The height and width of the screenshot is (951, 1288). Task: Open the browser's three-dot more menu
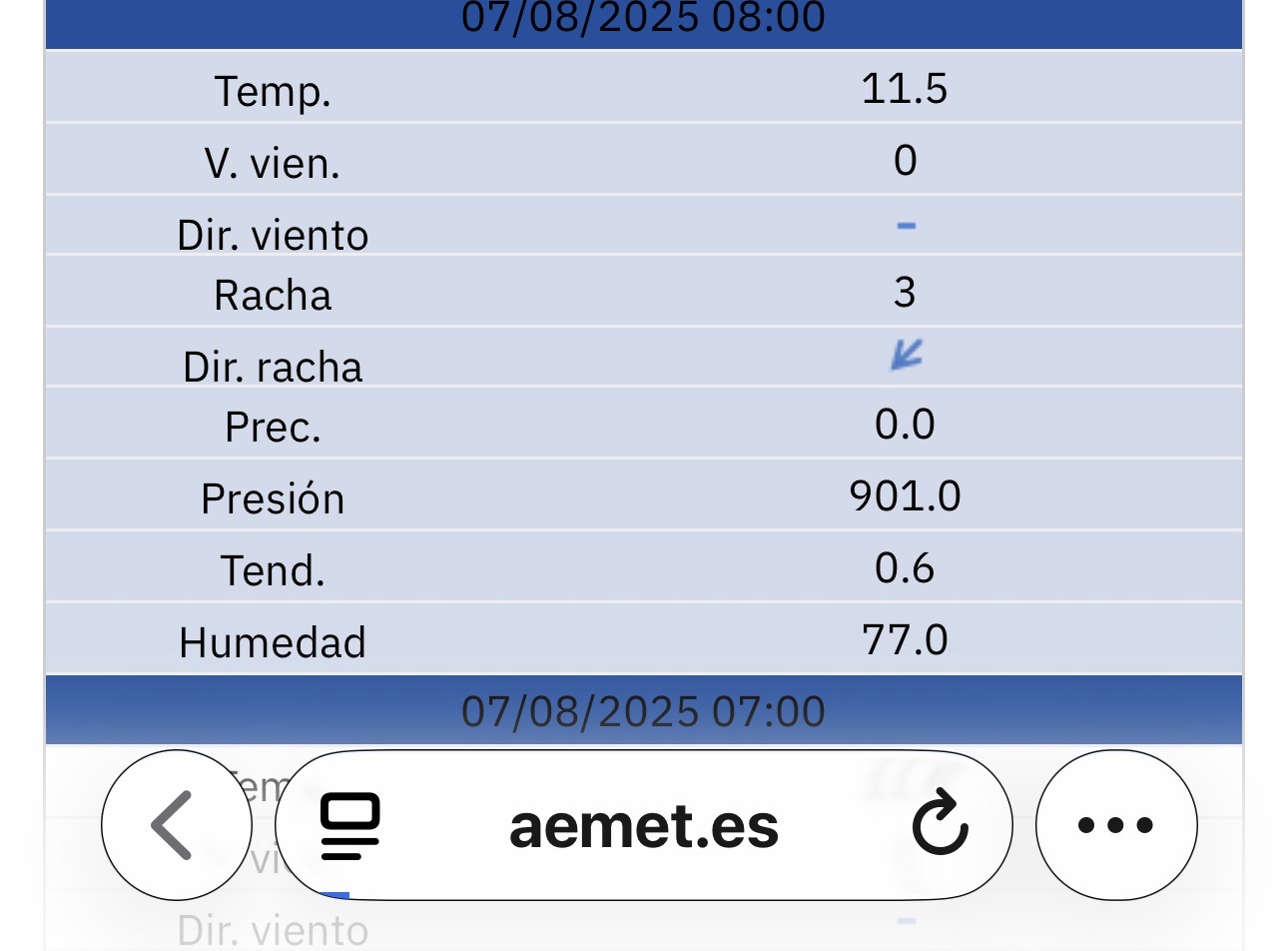pyautogui.click(x=1115, y=825)
